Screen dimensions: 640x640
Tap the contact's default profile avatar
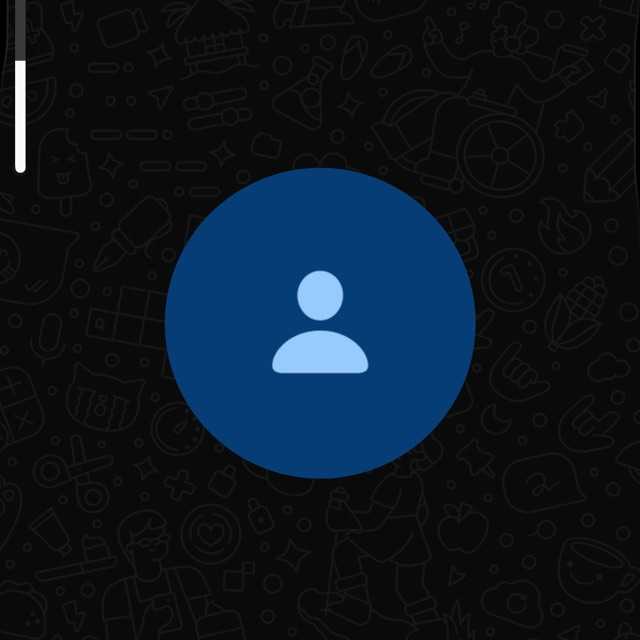(x=320, y=323)
